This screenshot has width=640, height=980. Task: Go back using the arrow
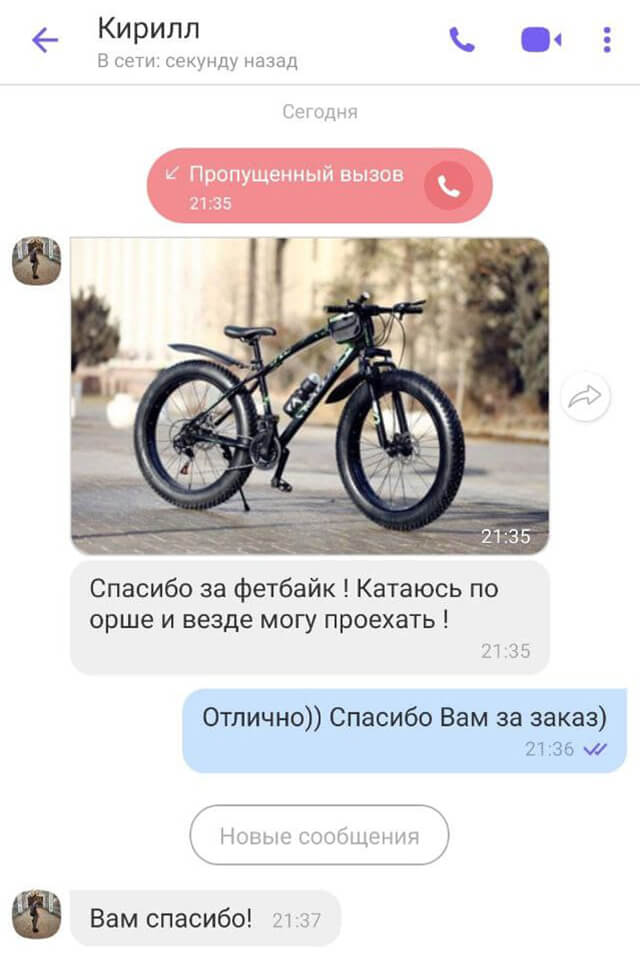point(45,40)
